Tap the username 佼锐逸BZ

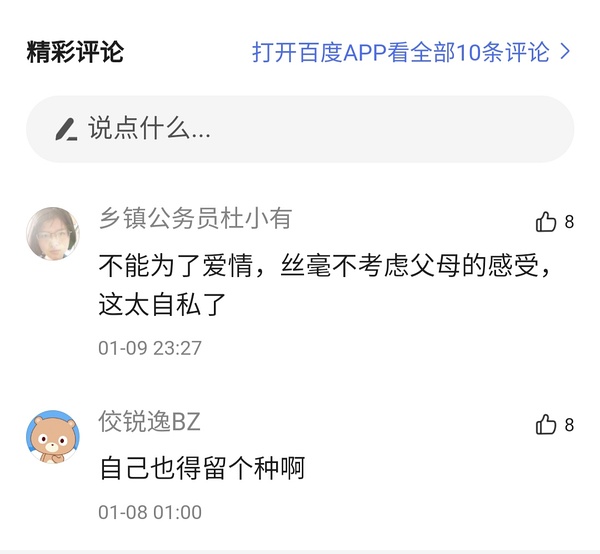click(x=150, y=421)
